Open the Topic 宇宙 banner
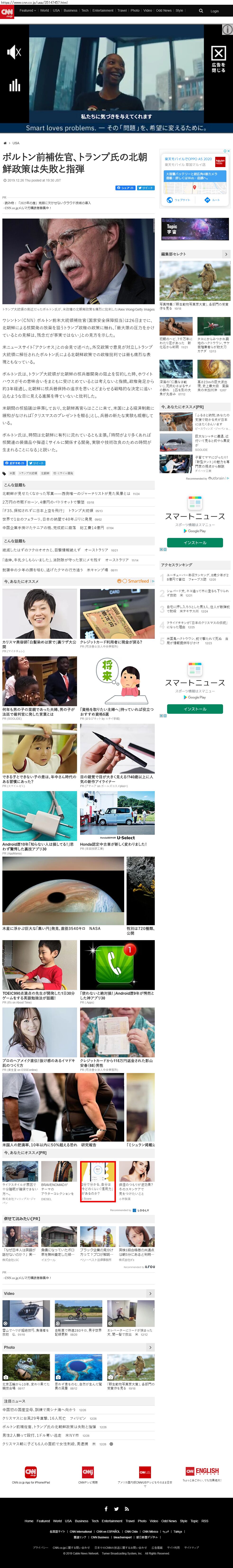 (x=195, y=229)
